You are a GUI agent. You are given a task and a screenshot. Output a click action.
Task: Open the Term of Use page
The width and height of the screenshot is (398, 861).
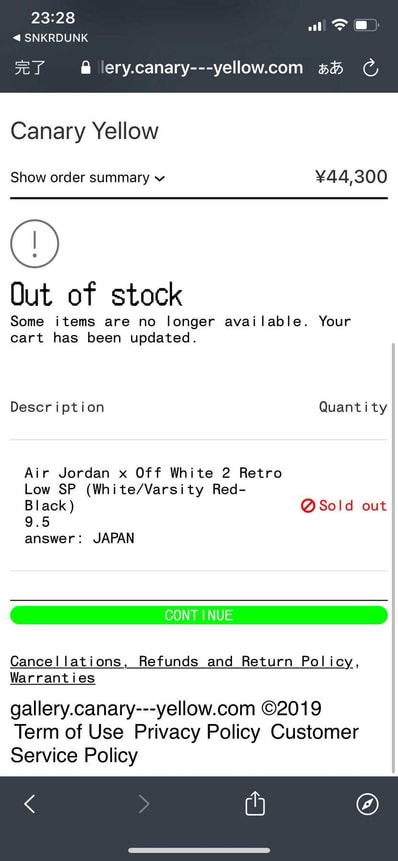tap(69, 732)
